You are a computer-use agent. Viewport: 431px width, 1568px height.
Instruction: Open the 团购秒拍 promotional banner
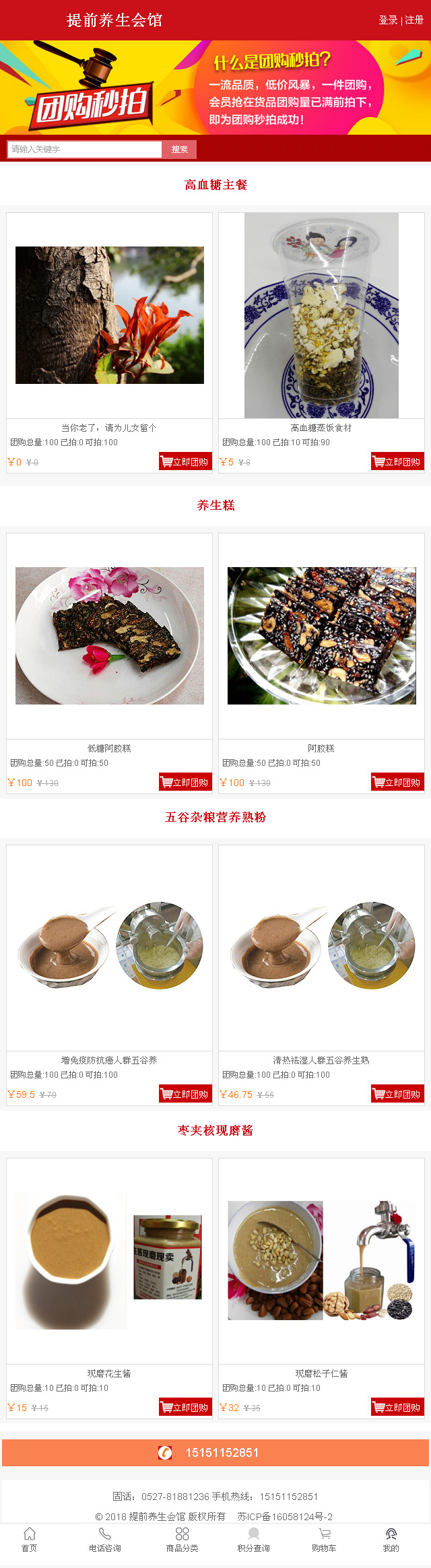click(x=215, y=88)
